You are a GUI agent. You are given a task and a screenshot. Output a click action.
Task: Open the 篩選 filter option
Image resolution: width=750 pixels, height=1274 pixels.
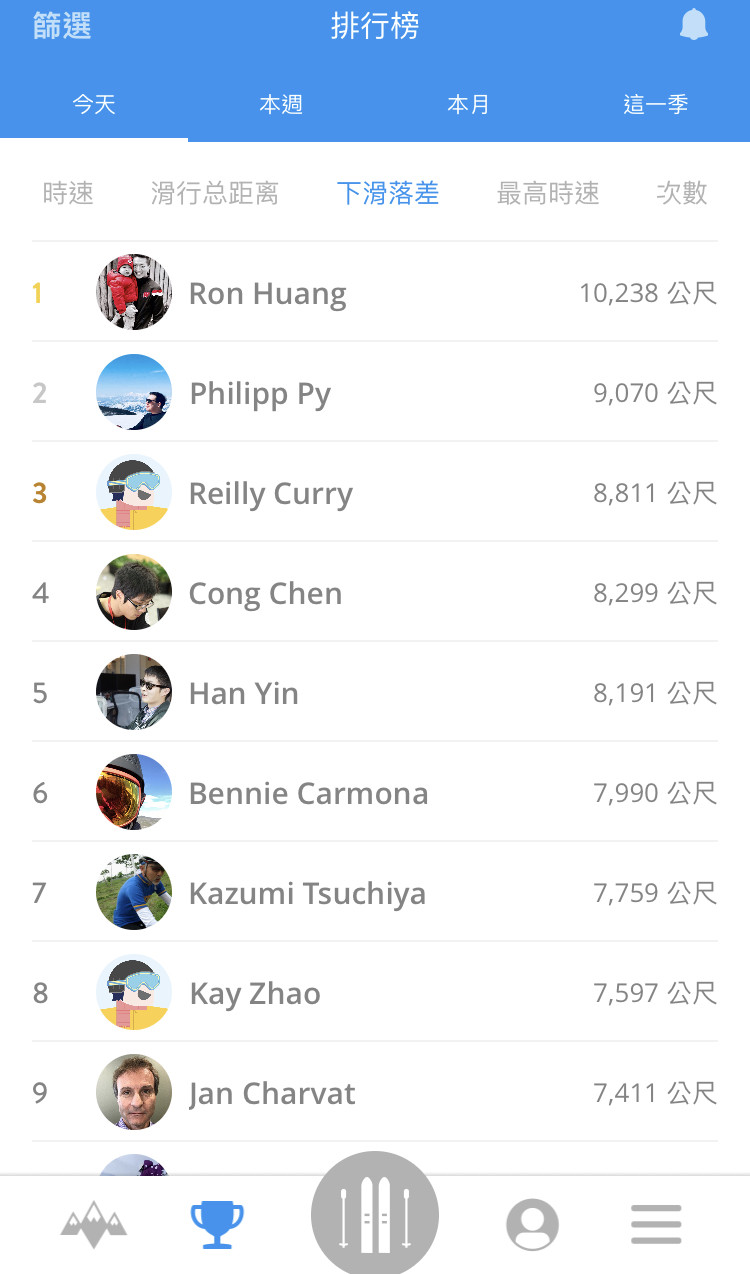(x=62, y=26)
